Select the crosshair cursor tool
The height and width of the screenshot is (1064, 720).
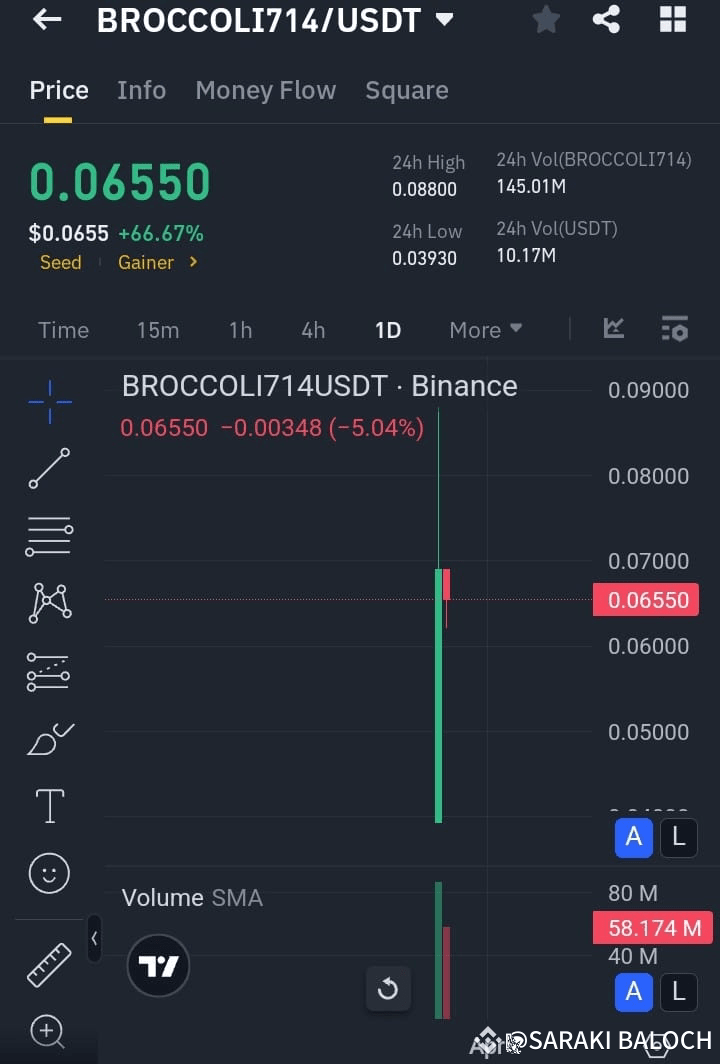(49, 401)
